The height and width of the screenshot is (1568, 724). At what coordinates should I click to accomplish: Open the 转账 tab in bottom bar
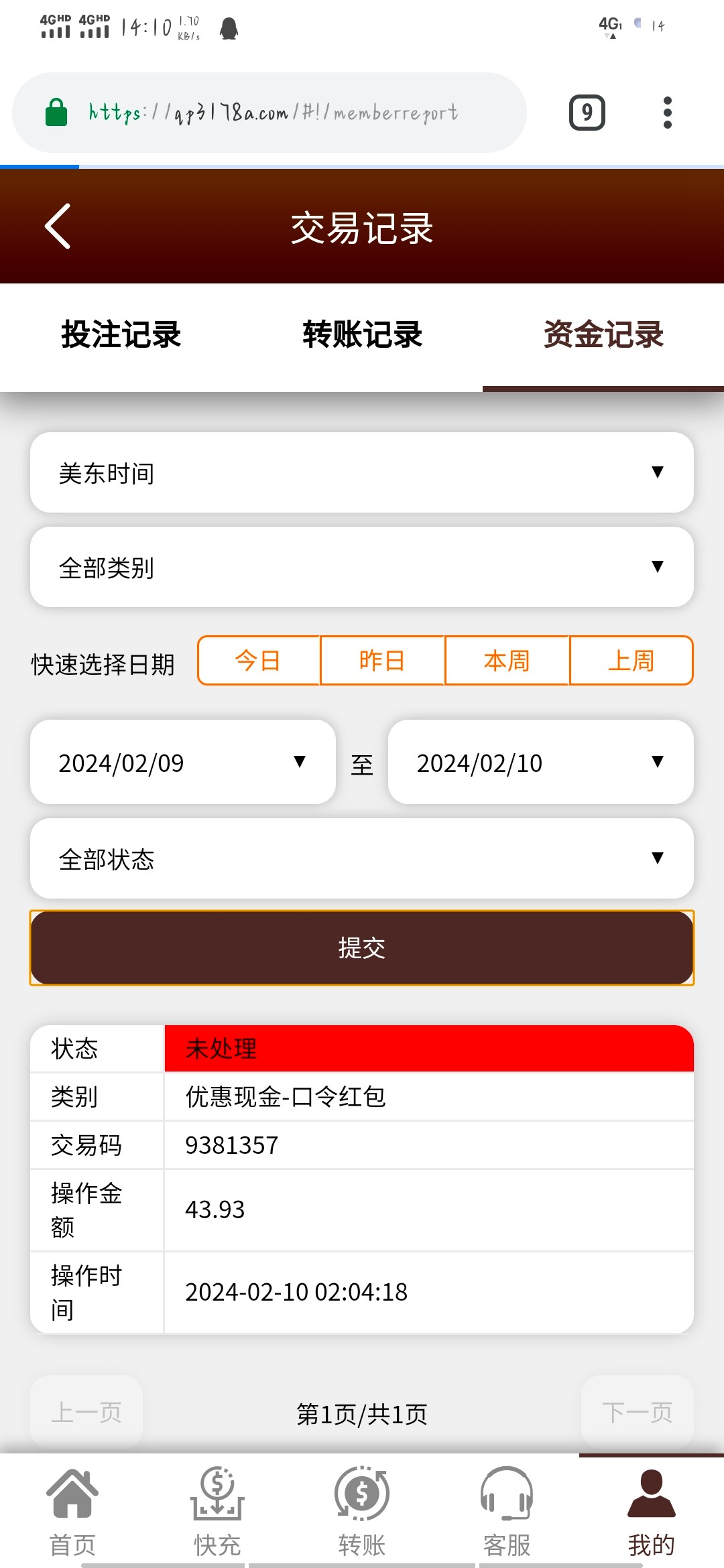pyautogui.click(x=362, y=1512)
